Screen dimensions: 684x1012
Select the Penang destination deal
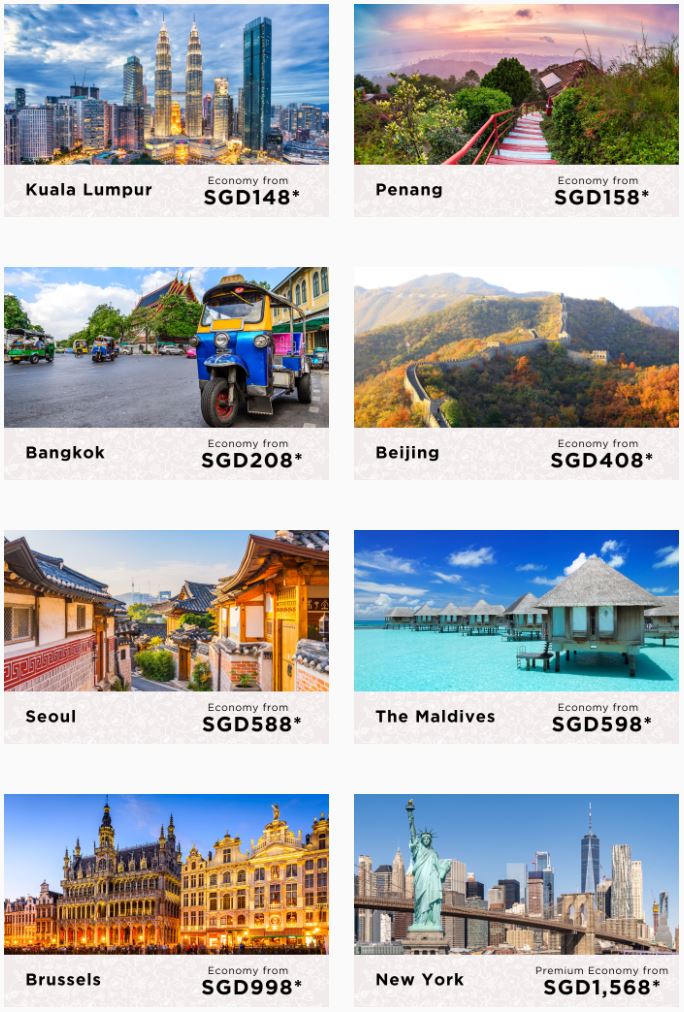coord(516,110)
